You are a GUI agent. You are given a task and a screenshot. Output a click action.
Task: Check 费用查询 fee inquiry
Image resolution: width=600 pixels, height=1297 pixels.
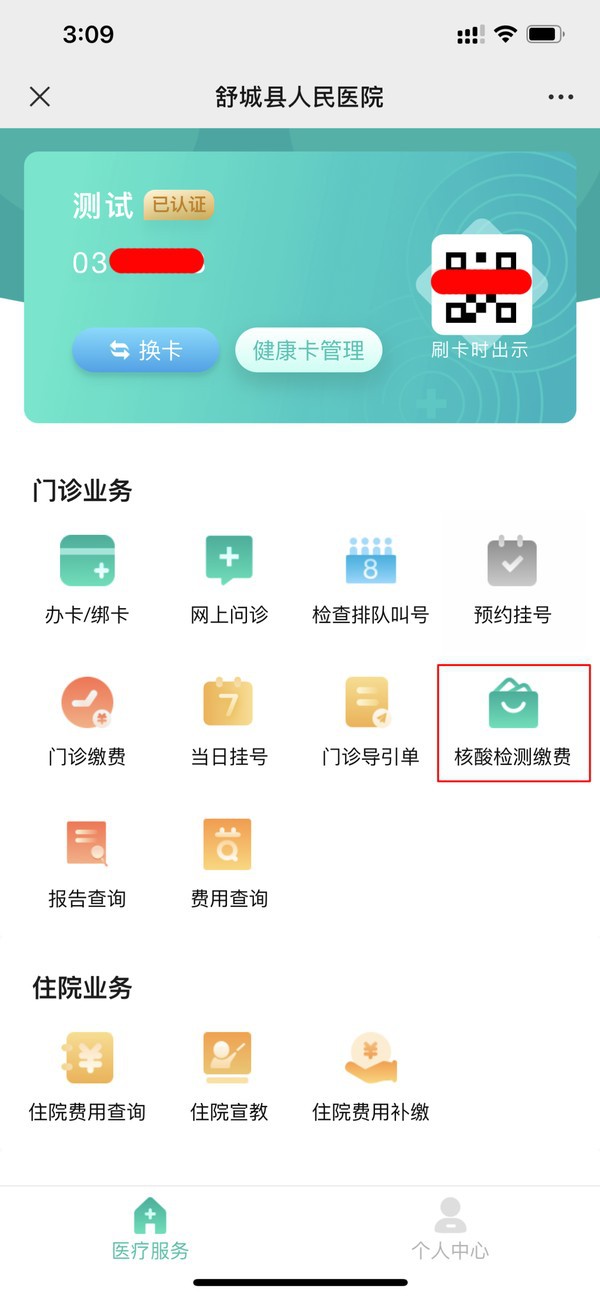click(x=229, y=864)
